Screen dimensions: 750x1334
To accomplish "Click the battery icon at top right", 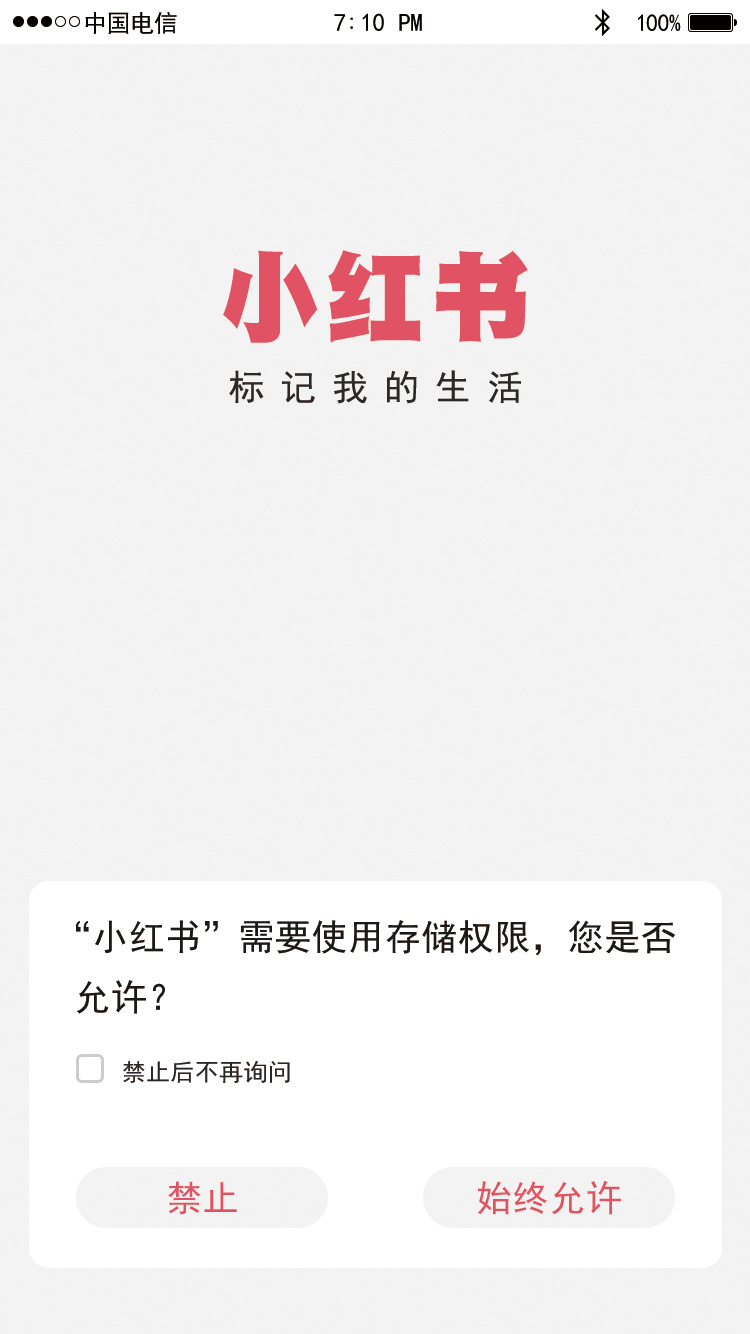I will 711,21.
